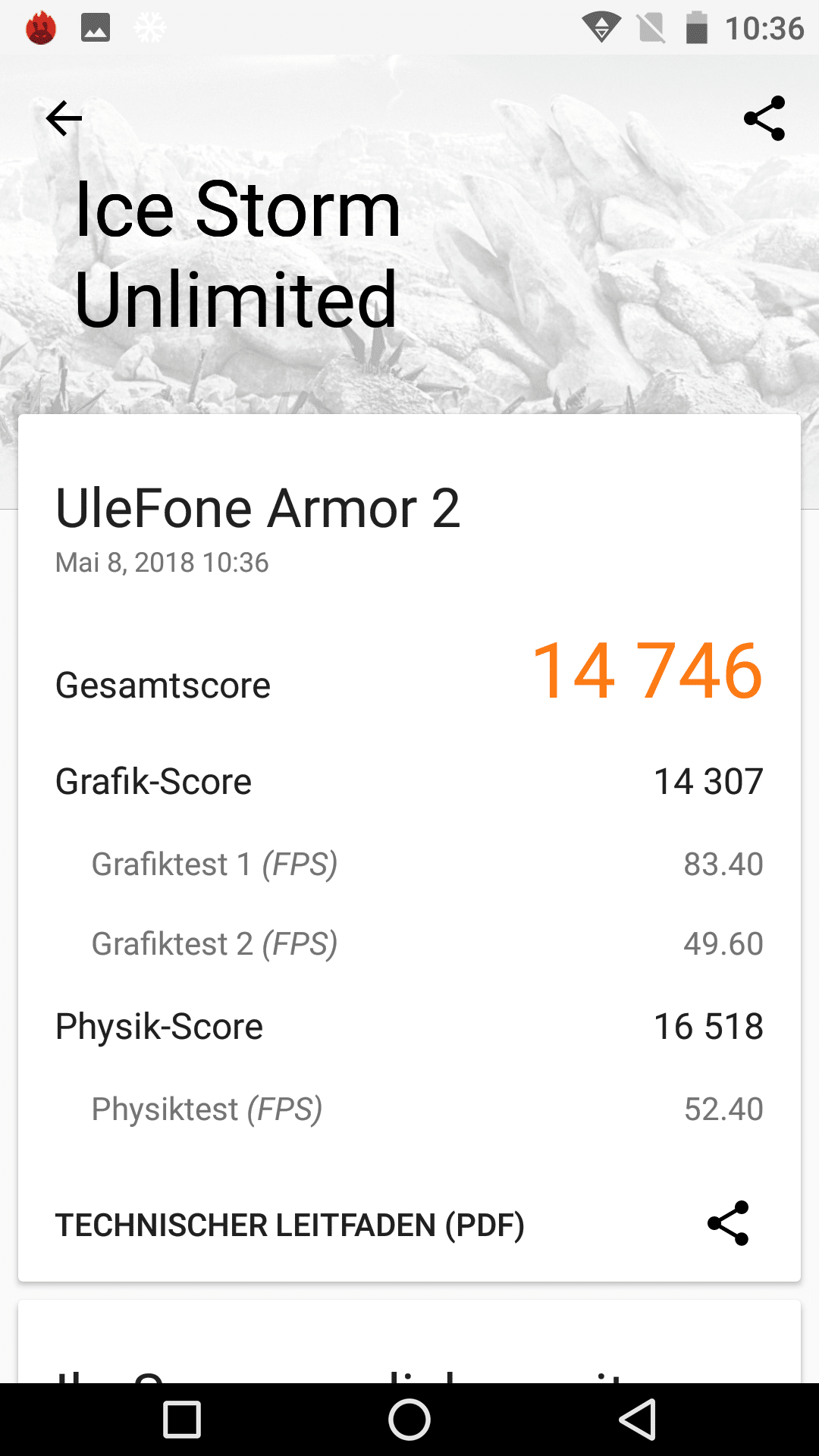Open recent apps from navigation bar
Viewport: 819px width, 1456px height.
(x=182, y=1420)
